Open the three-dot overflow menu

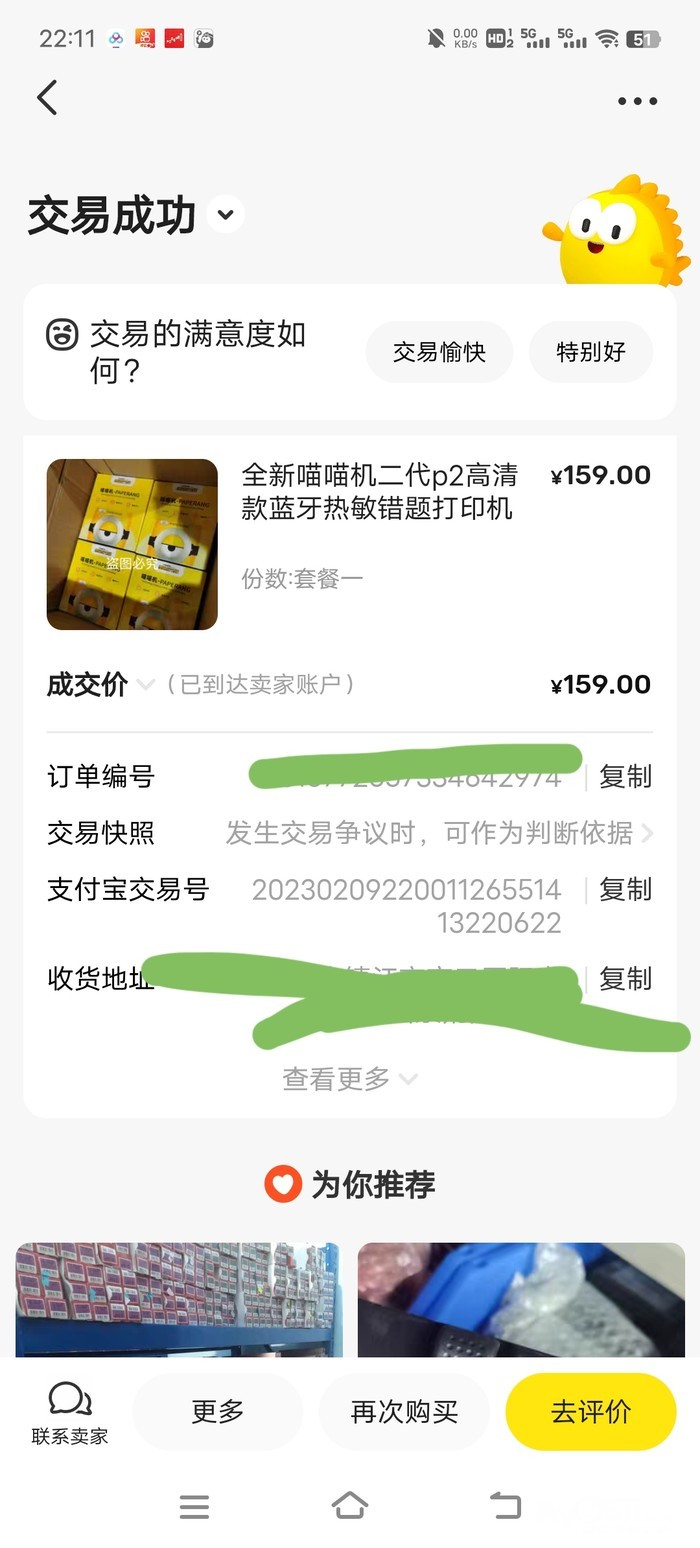[637, 101]
